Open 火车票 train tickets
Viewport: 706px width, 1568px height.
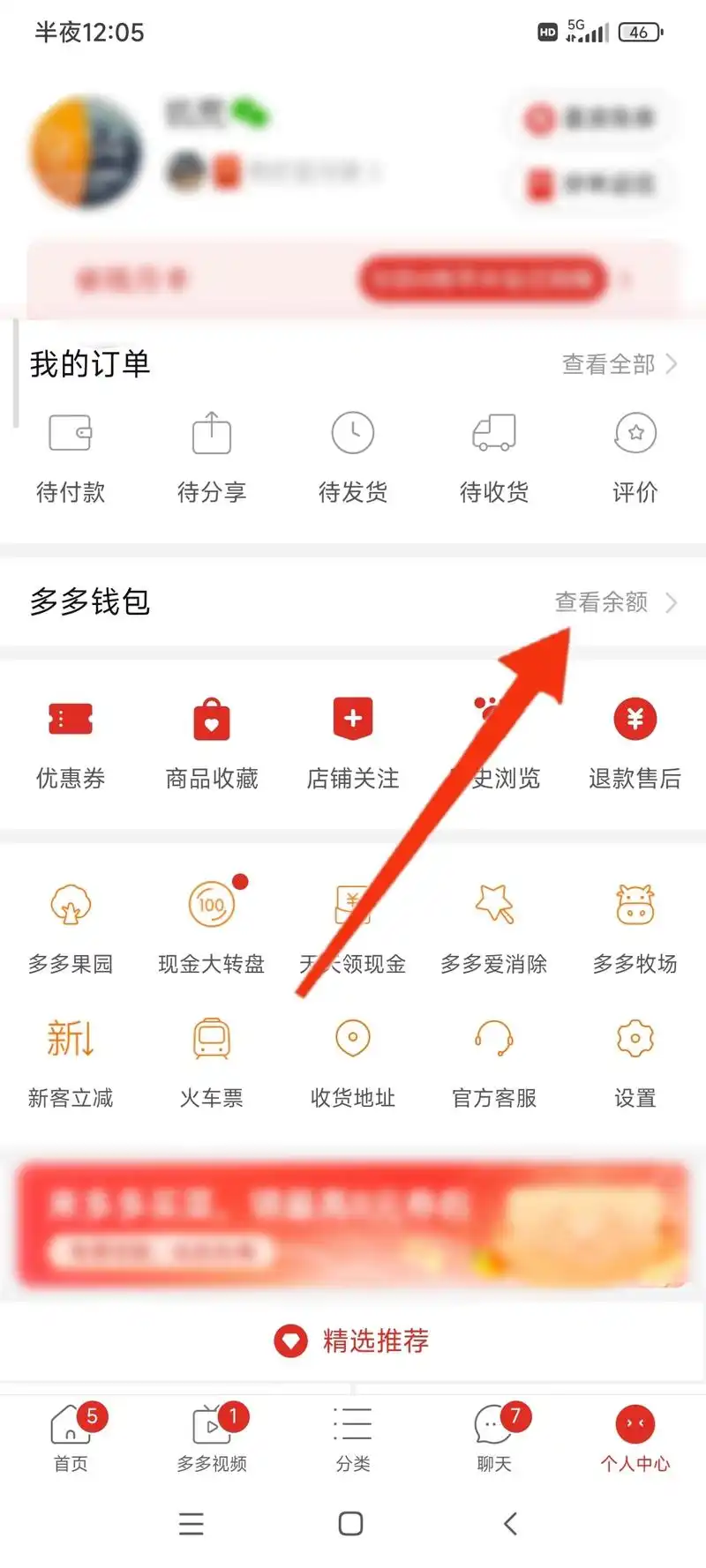coord(212,1062)
